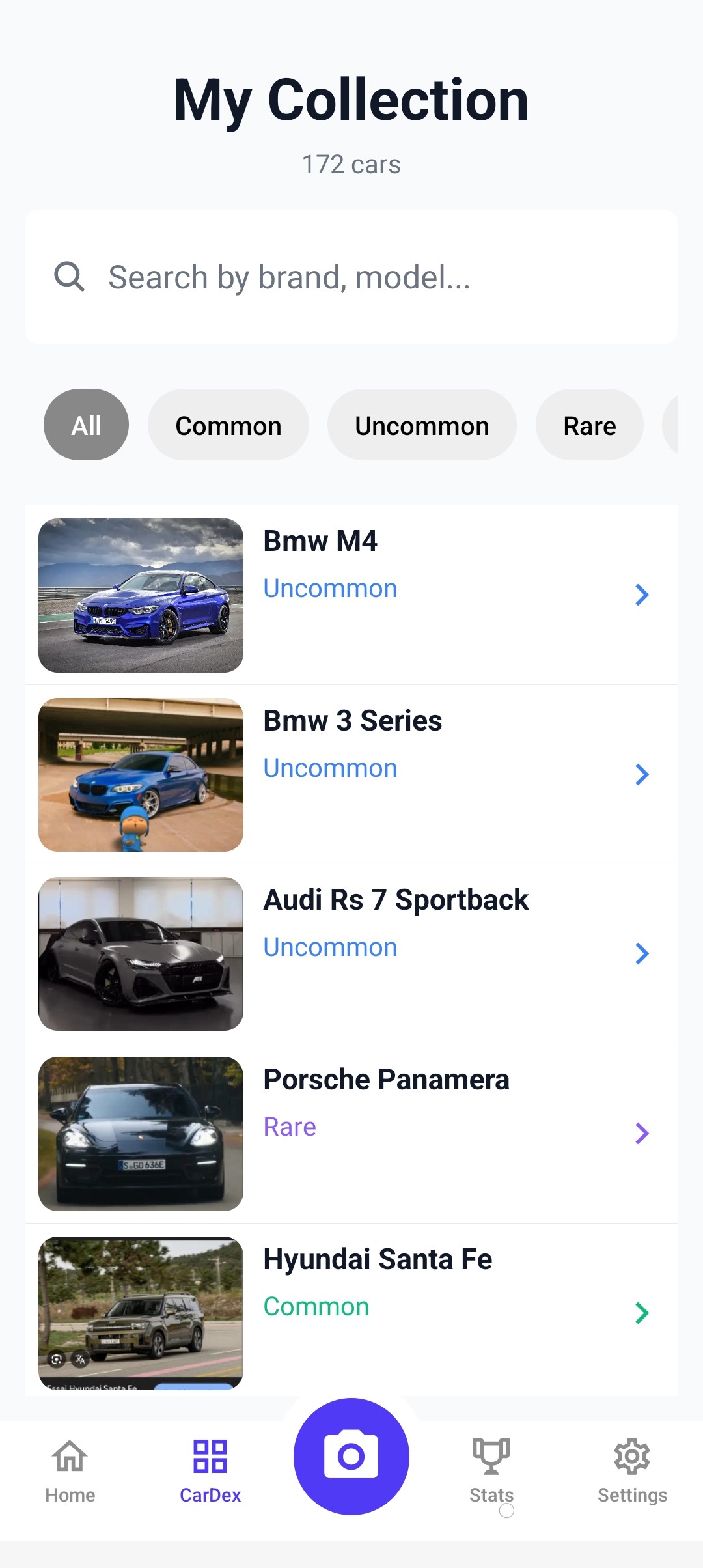The width and height of the screenshot is (703, 1568).
Task: Enable the Common rarity filter
Action: 228,424
